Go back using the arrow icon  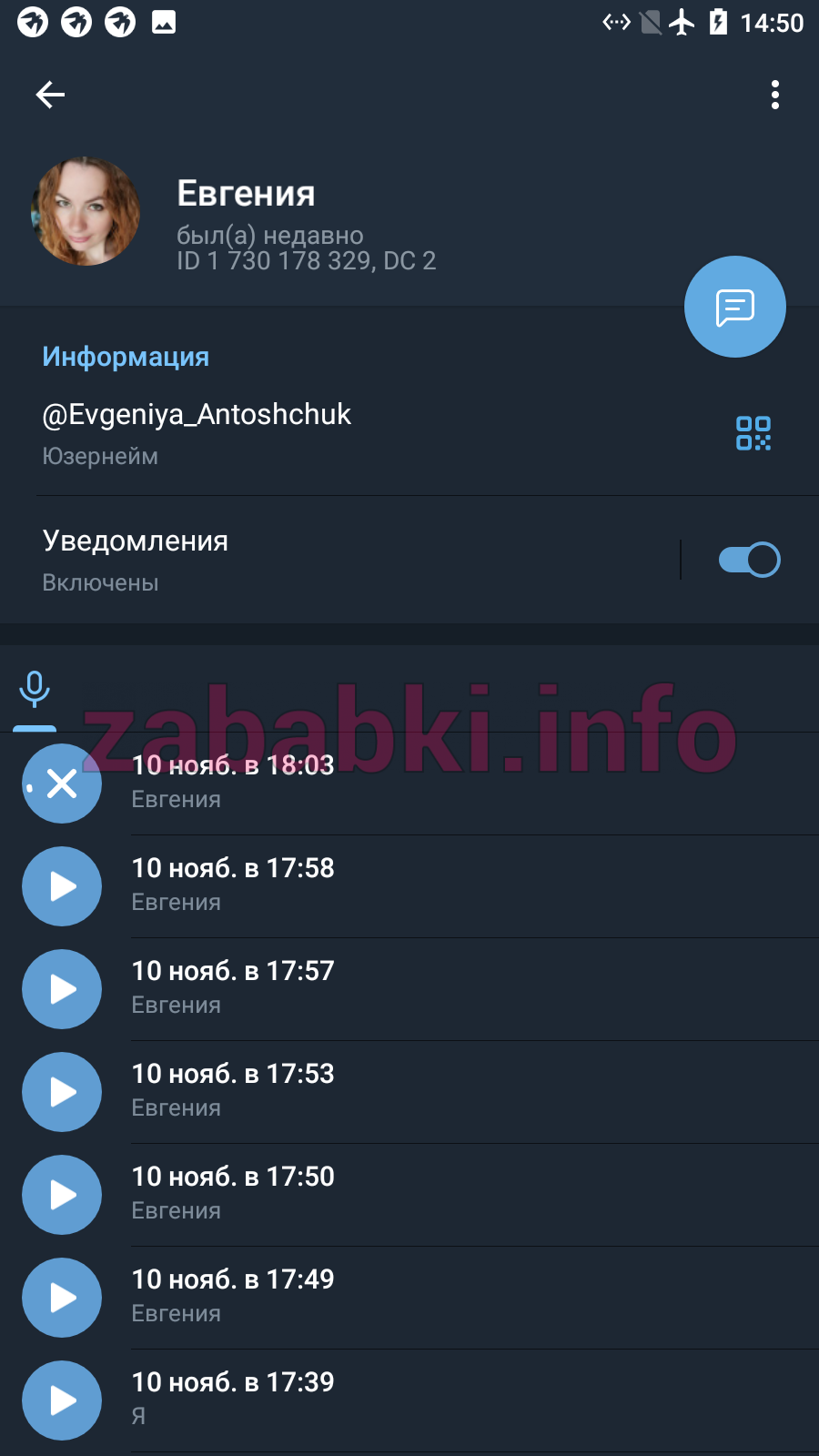point(50,95)
